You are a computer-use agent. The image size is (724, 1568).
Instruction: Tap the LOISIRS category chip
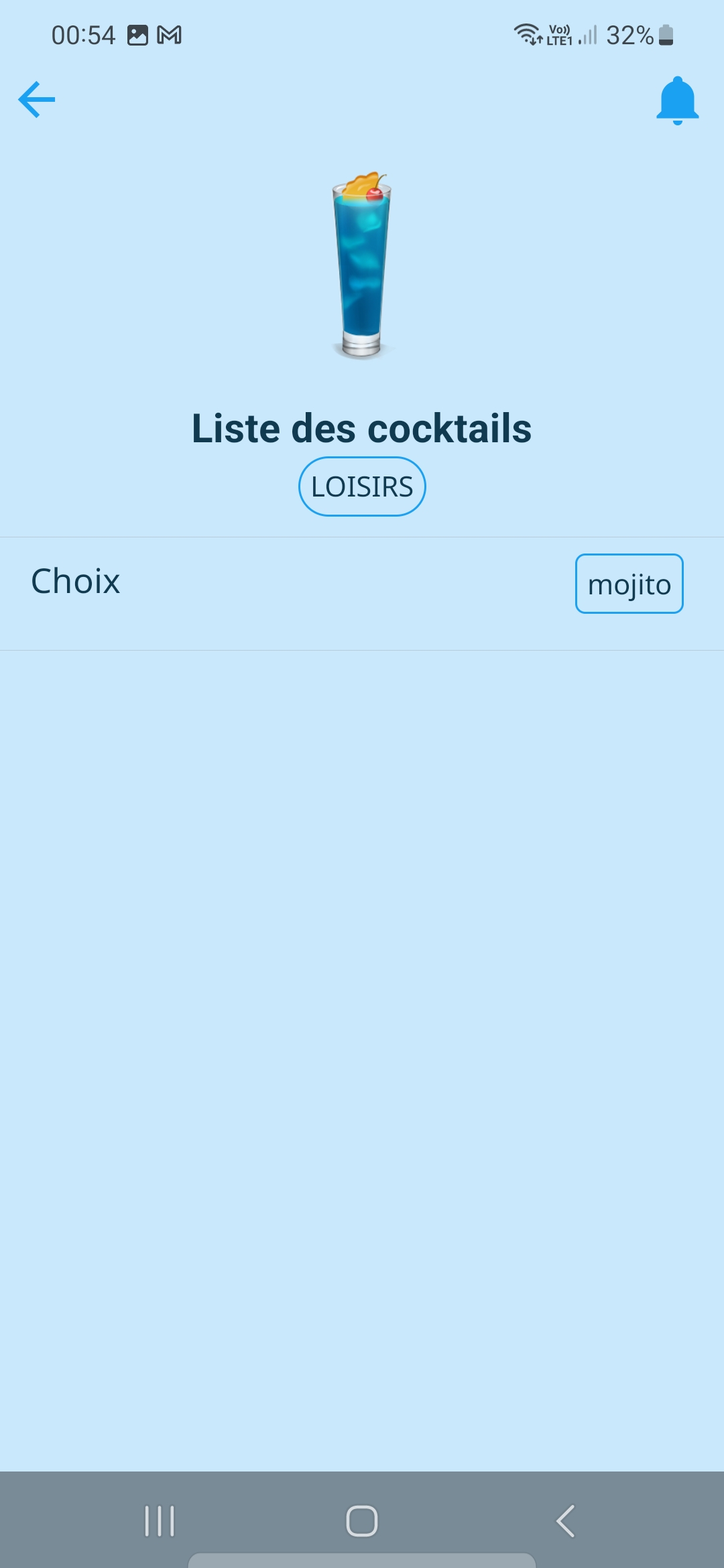(x=362, y=486)
